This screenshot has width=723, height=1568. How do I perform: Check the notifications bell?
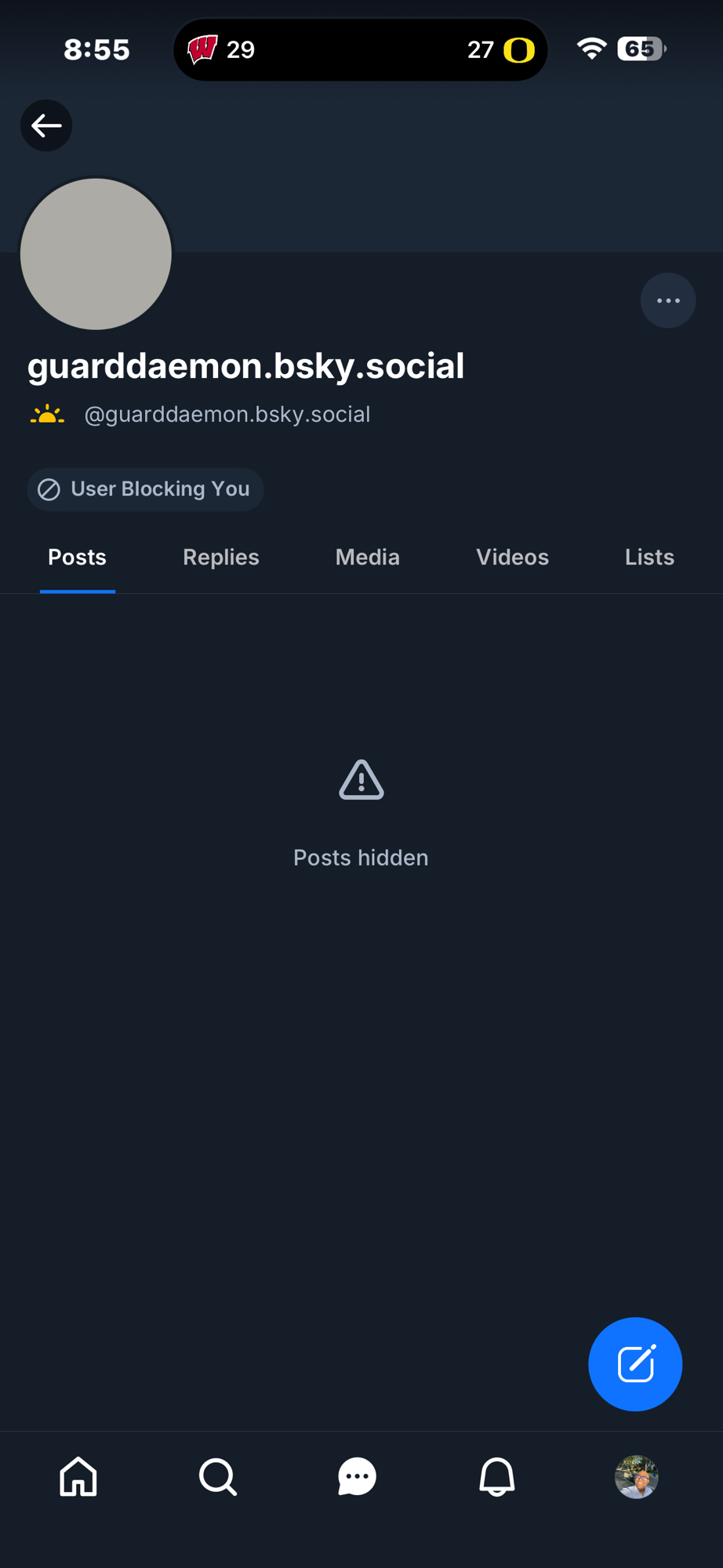pyautogui.click(x=497, y=1477)
